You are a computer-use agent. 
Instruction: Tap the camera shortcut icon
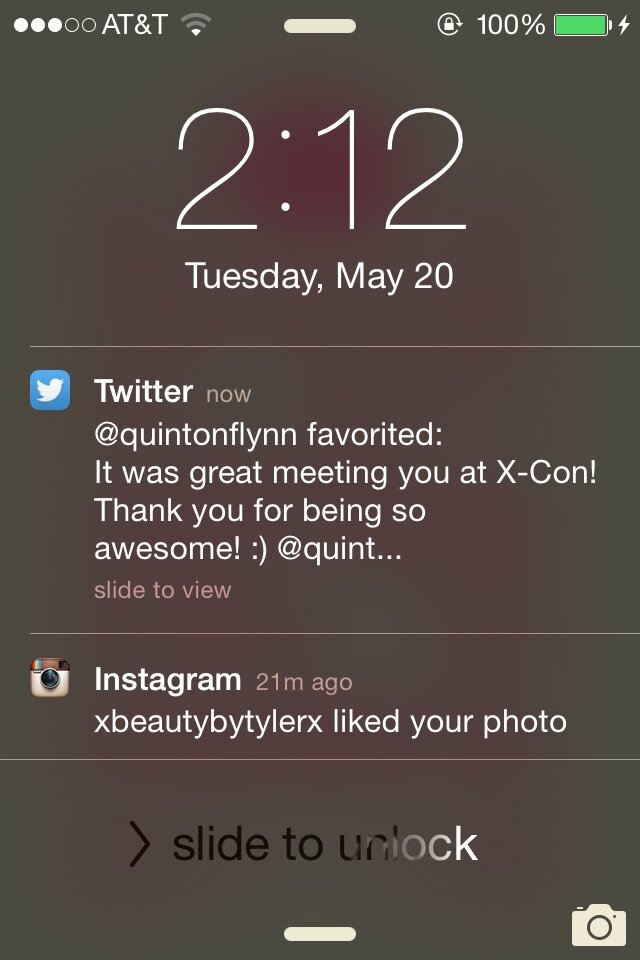pyautogui.click(x=598, y=925)
